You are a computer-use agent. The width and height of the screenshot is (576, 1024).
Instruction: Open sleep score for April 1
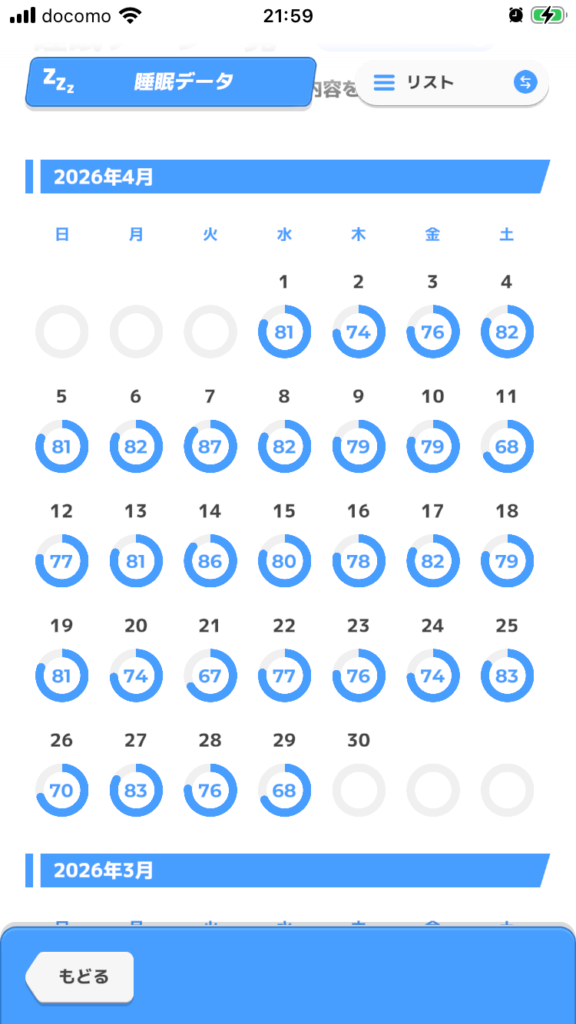(284, 332)
